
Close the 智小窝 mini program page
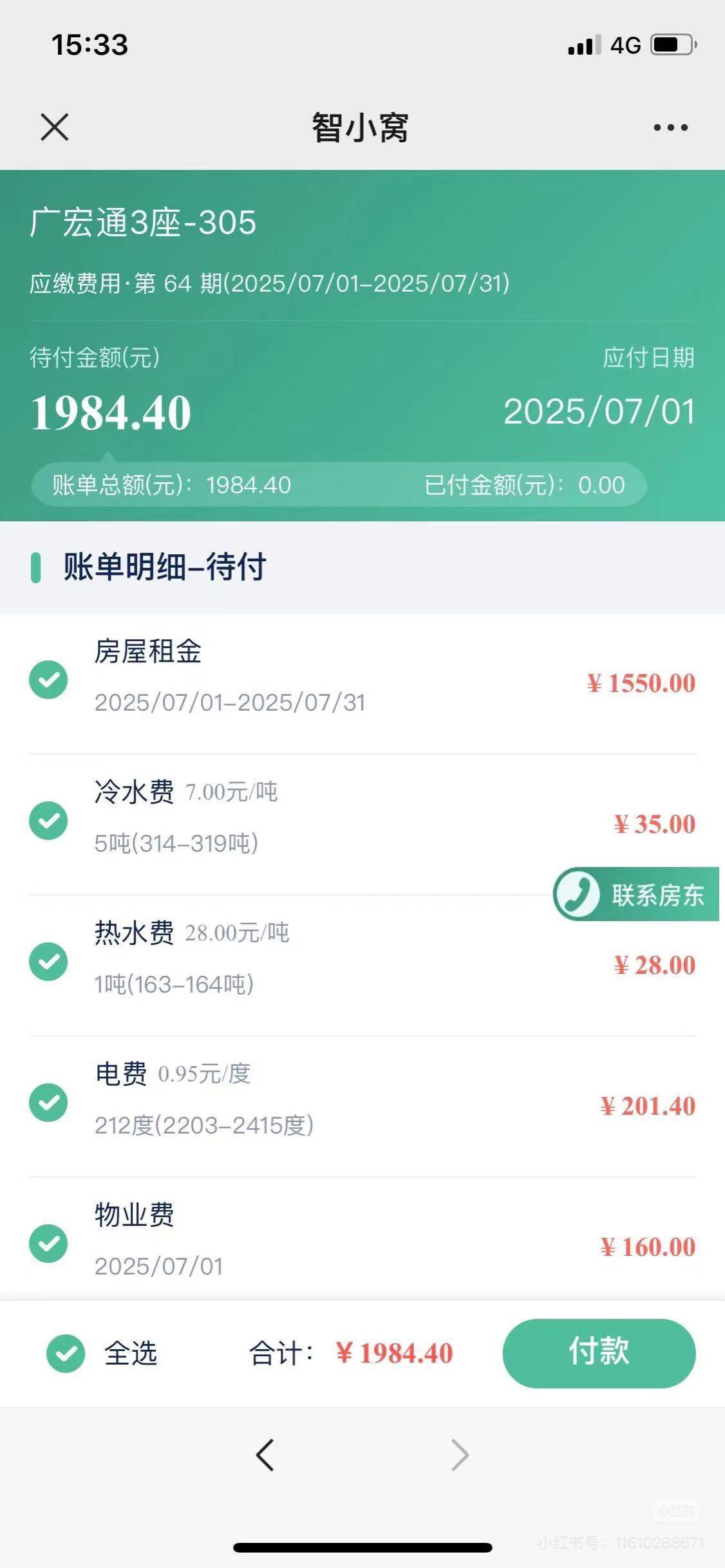tap(55, 127)
